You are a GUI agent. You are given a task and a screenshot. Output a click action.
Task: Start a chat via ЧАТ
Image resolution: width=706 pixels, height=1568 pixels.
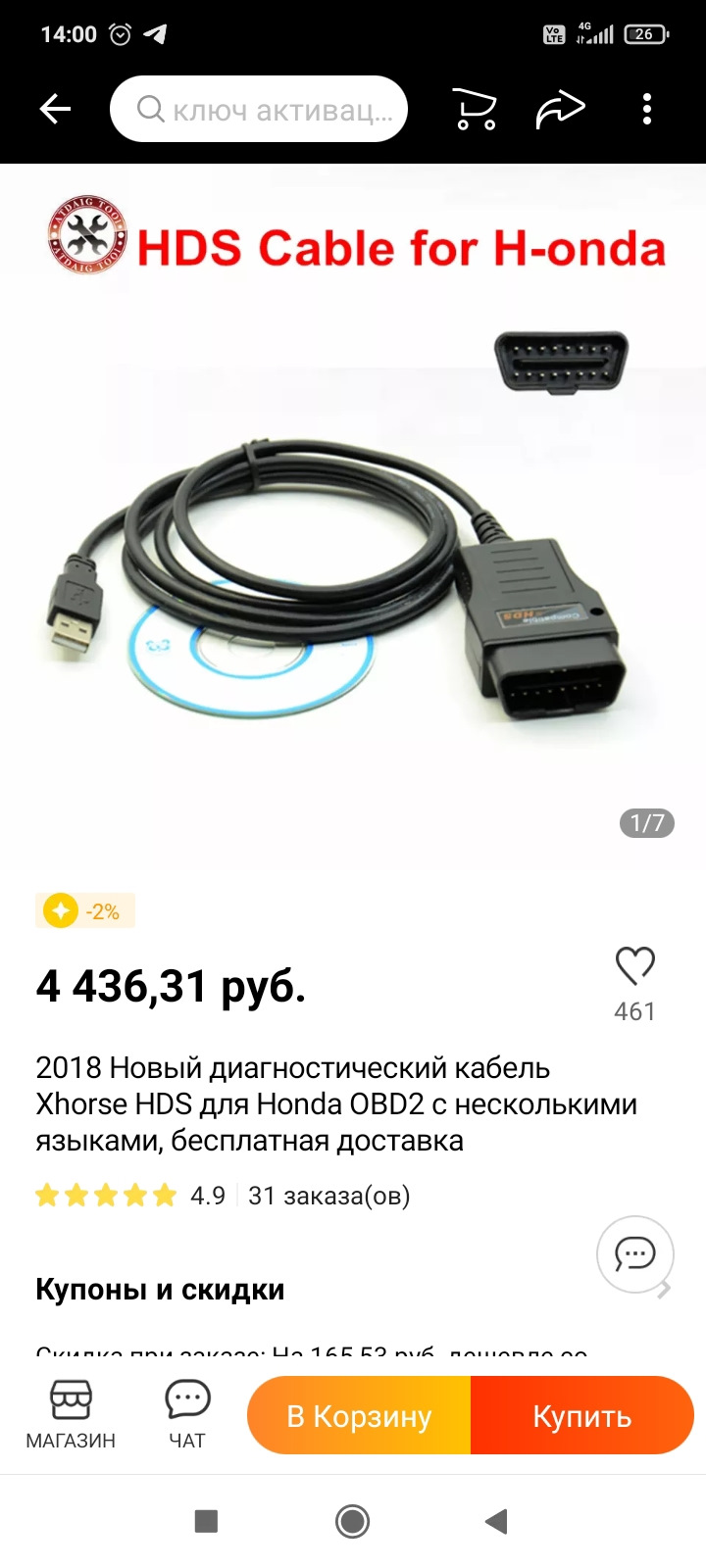pyautogui.click(x=186, y=1415)
